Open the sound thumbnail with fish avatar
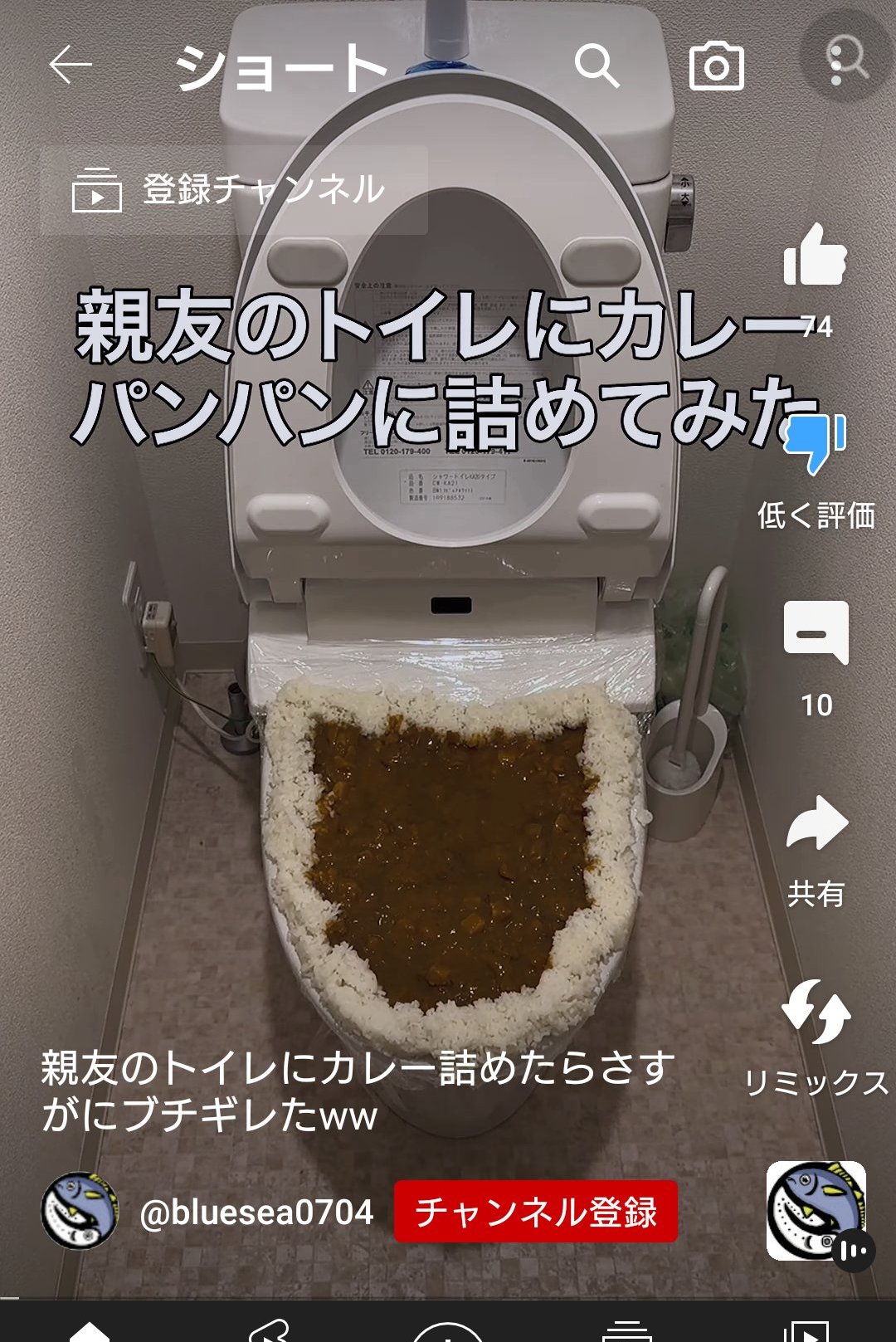This screenshot has width=896, height=1342. tap(816, 1211)
